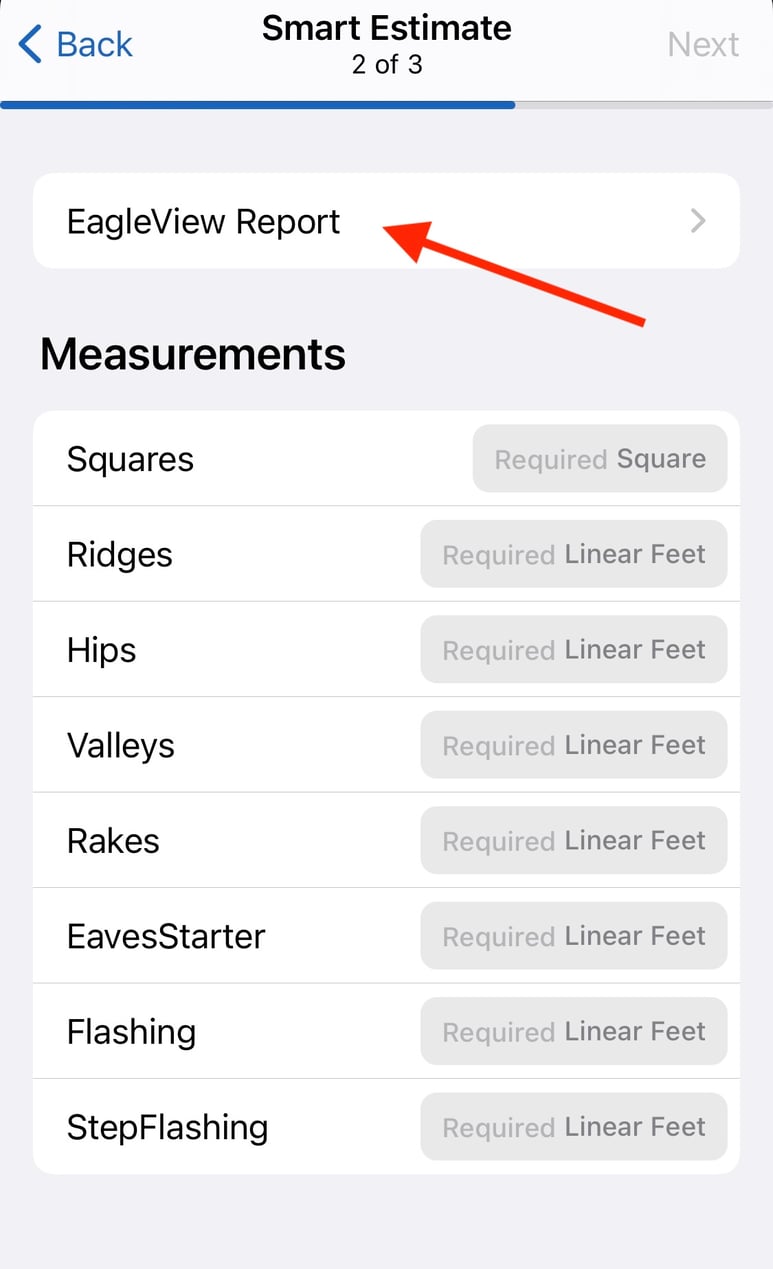Tap the 2 of 3 step indicator
The width and height of the screenshot is (773, 1269).
(386, 63)
